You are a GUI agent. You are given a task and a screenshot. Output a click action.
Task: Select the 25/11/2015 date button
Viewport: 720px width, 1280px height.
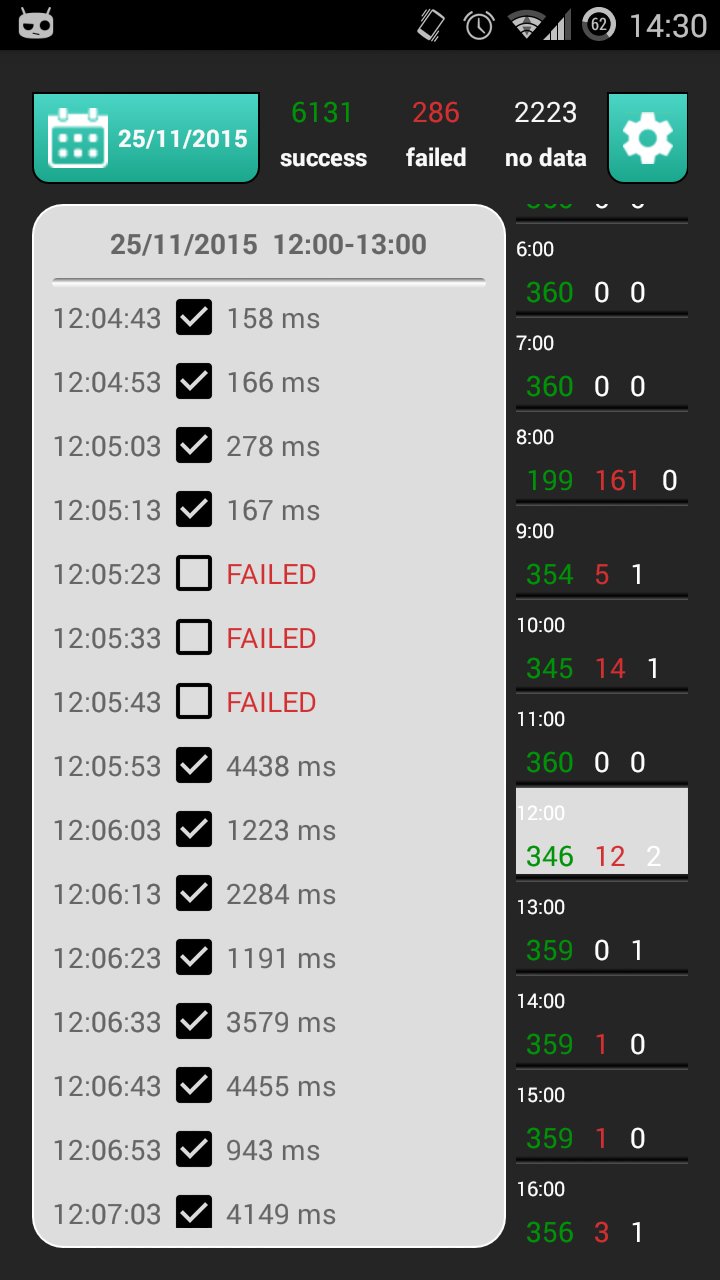click(183, 138)
